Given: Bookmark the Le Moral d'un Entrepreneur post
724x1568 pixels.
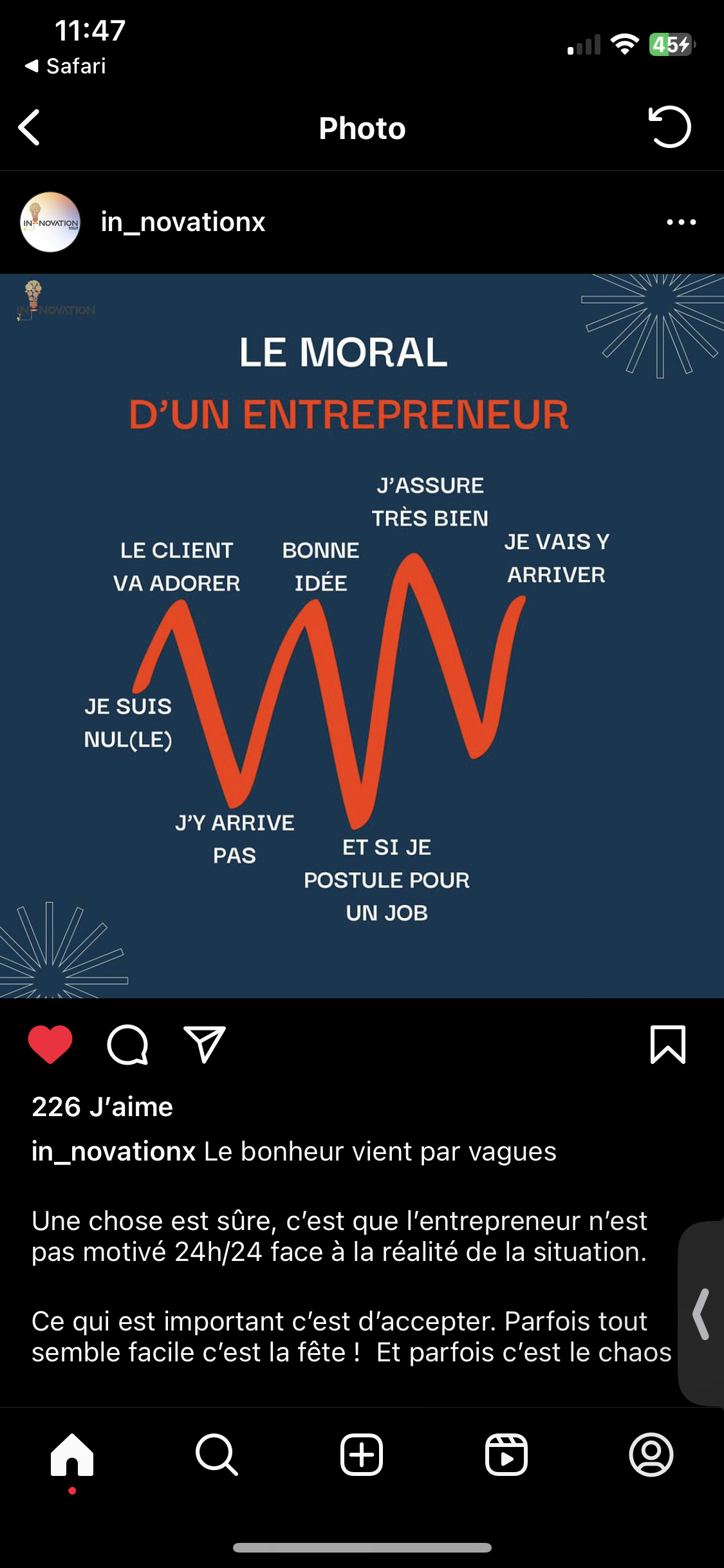Looking at the screenshot, I should [668, 1044].
